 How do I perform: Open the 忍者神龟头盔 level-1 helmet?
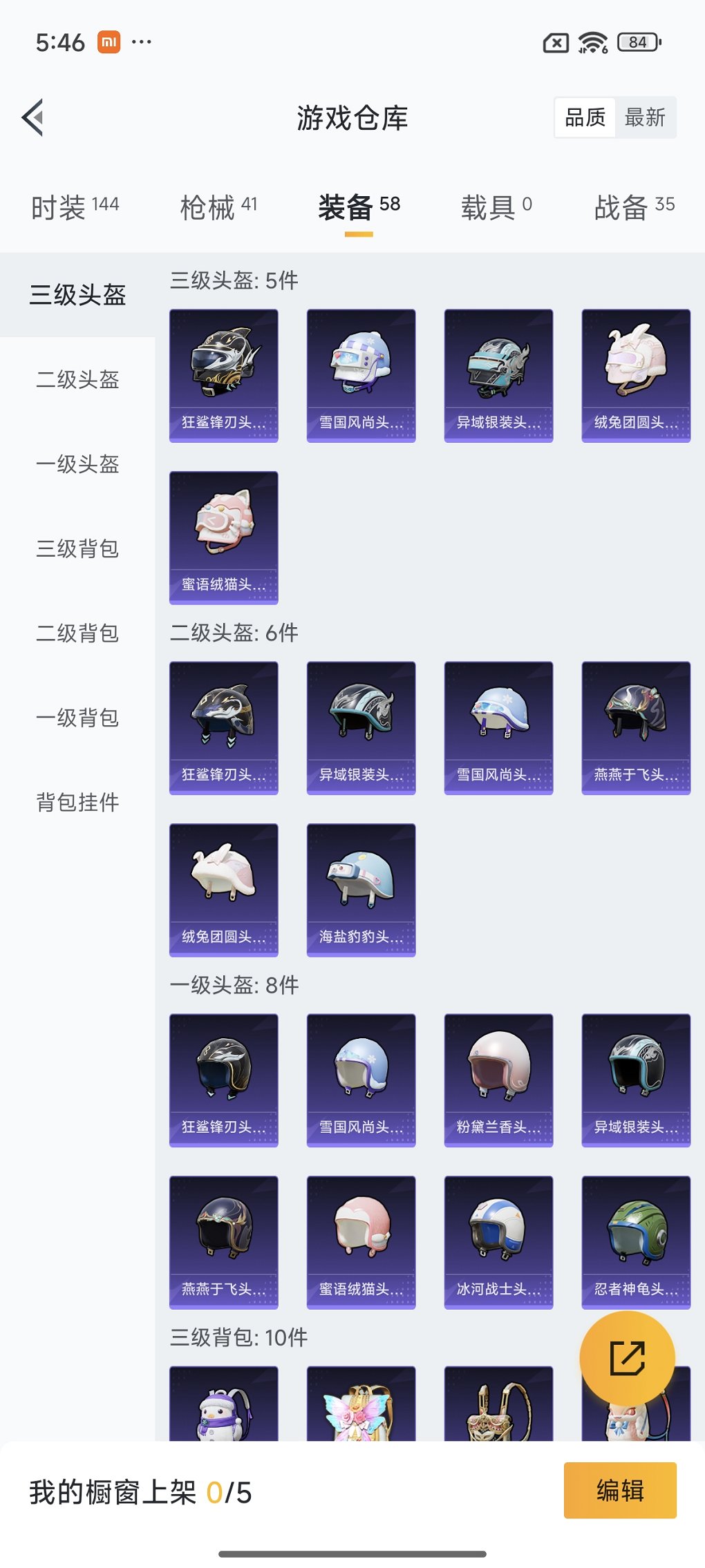click(635, 1243)
